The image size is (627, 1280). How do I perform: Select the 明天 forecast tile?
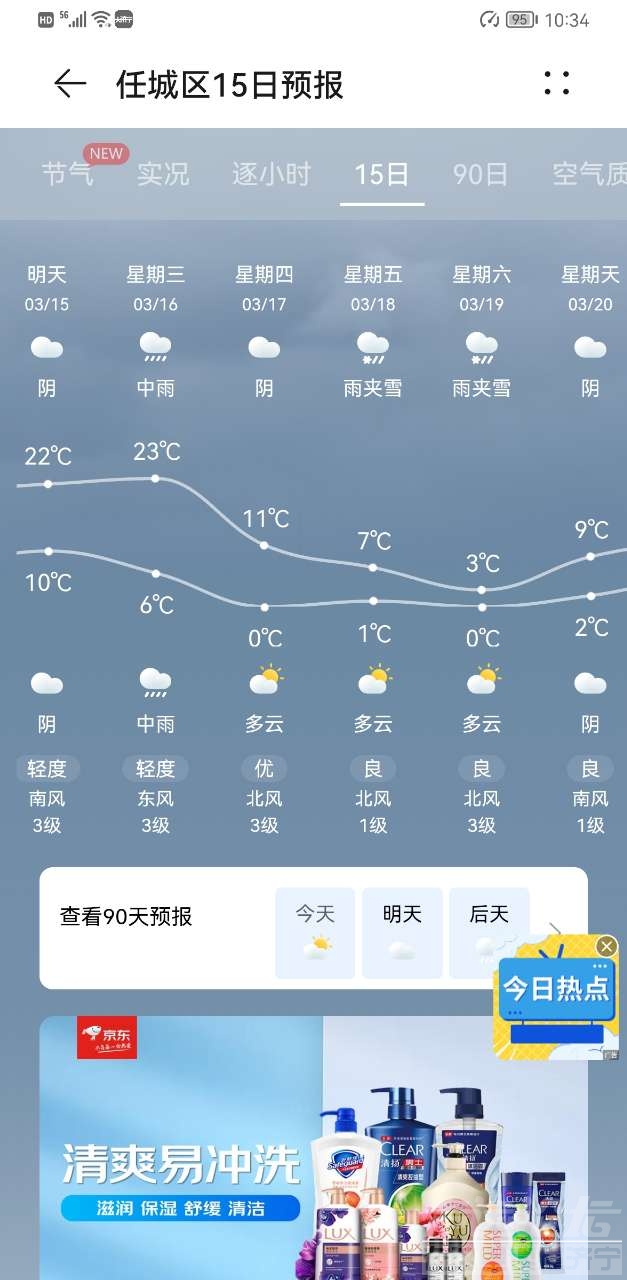coord(402,932)
